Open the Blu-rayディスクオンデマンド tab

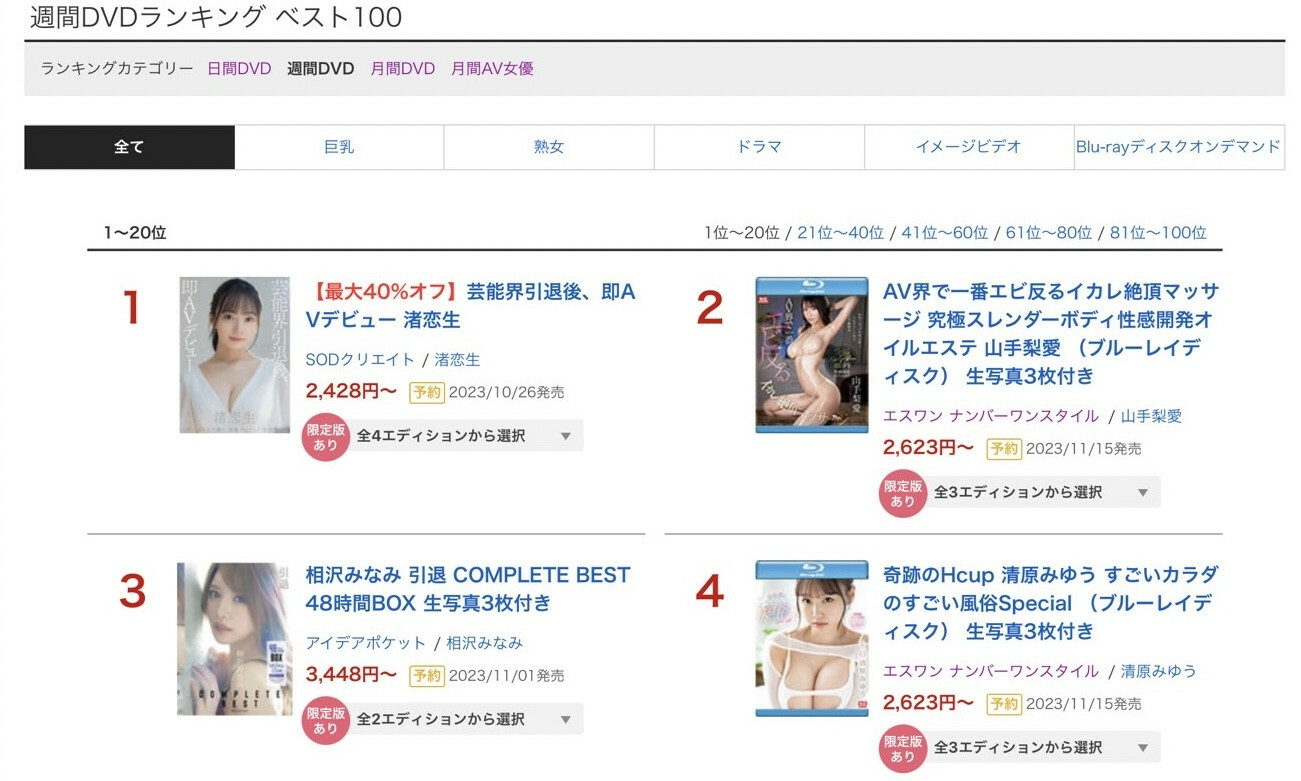point(1178,147)
